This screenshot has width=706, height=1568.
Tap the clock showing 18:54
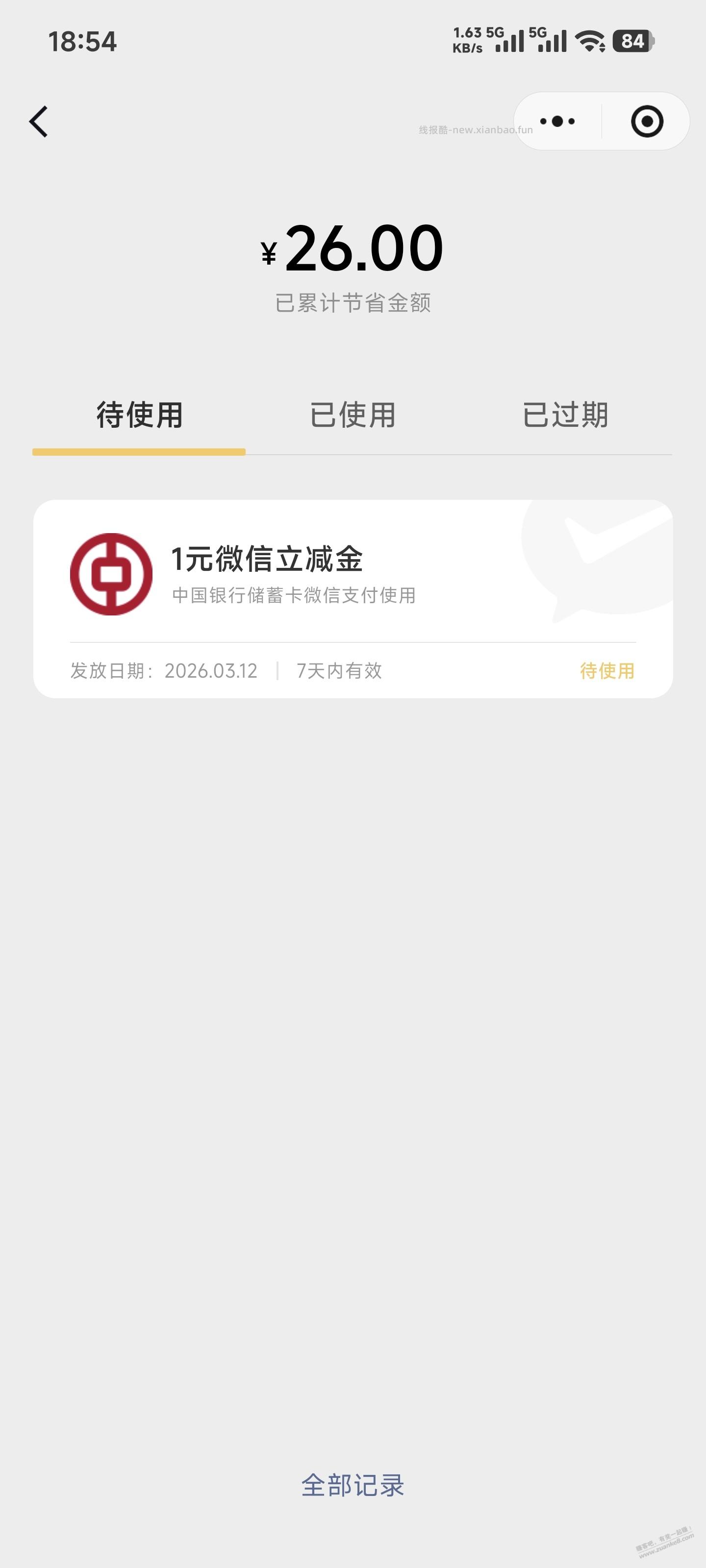(x=82, y=41)
